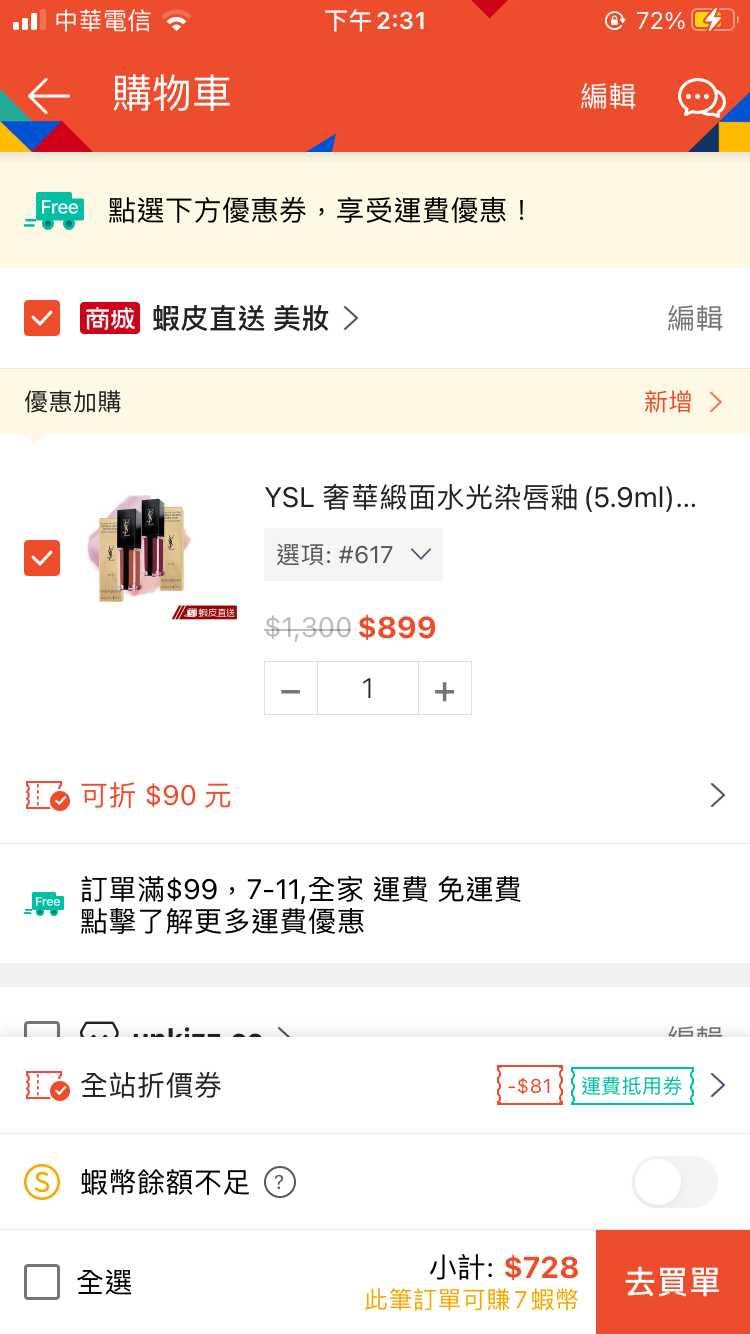This screenshot has width=750, height=1334.
Task: Check the 全選 select-all checkbox
Action: pos(42,1282)
